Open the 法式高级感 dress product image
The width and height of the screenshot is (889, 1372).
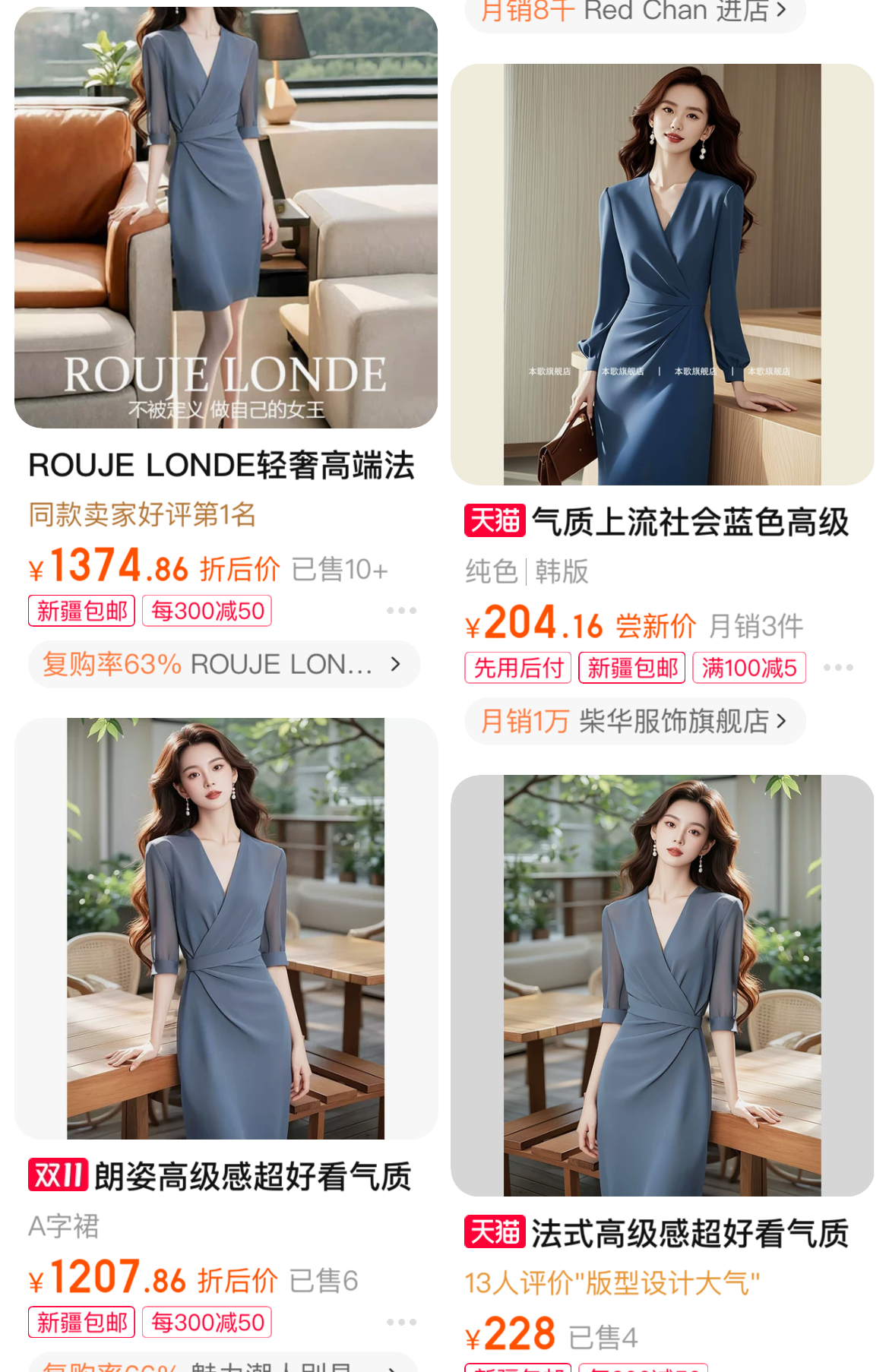coord(662,985)
